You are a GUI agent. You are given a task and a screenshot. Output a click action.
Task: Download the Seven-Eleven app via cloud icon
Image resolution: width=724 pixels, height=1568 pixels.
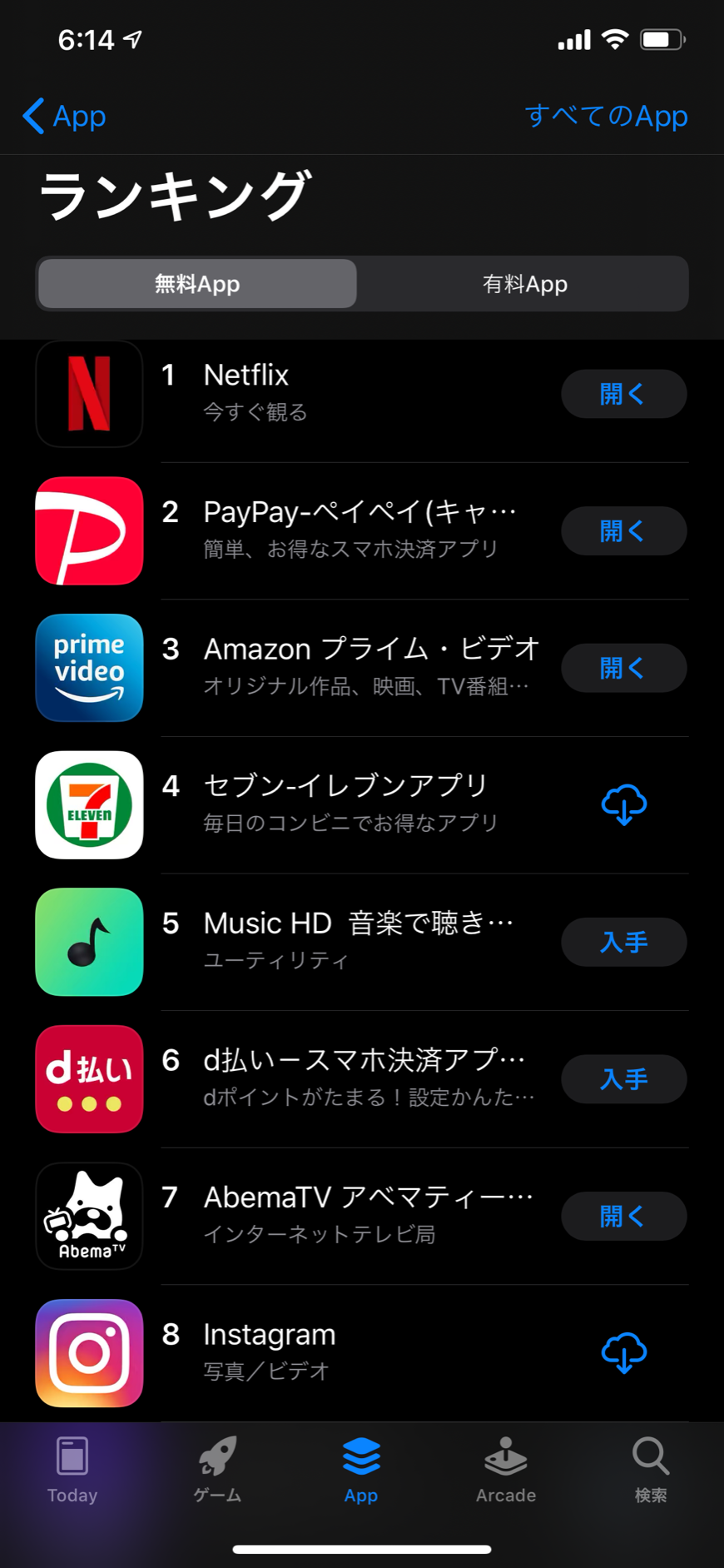pyautogui.click(x=623, y=804)
